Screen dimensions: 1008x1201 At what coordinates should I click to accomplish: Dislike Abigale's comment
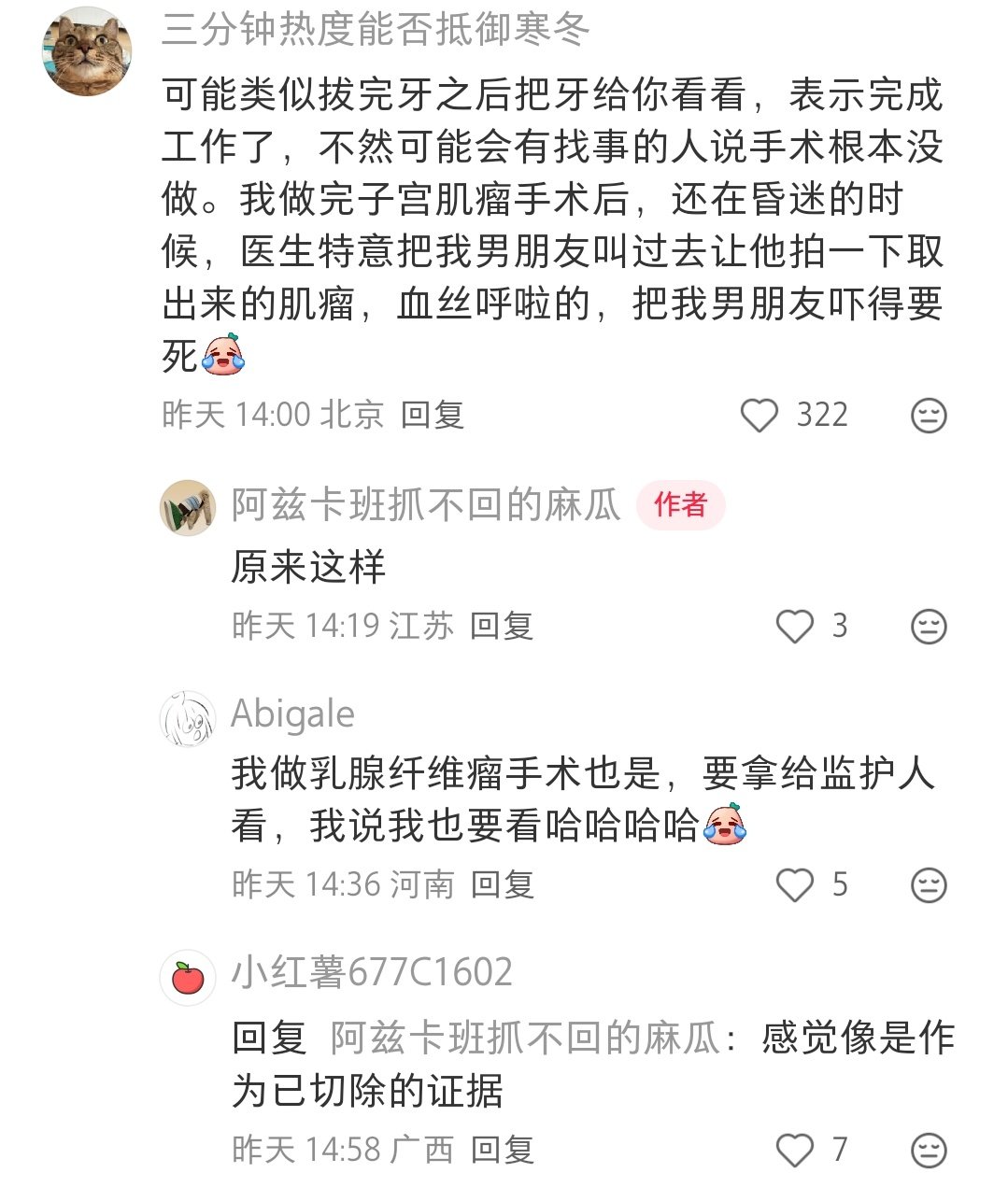[929, 884]
